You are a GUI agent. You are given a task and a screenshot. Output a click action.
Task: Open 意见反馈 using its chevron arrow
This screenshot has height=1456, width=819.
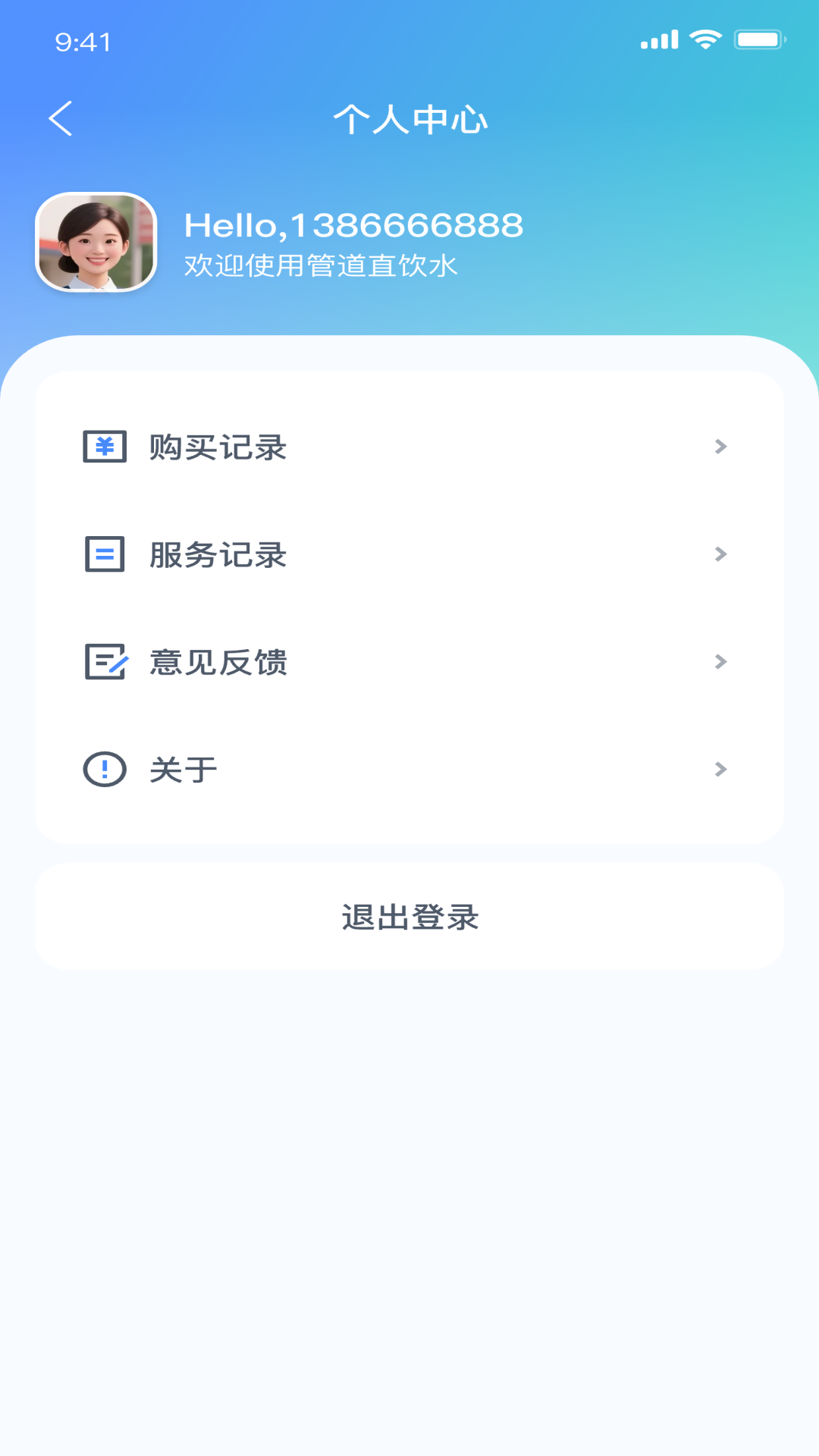[x=720, y=662]
